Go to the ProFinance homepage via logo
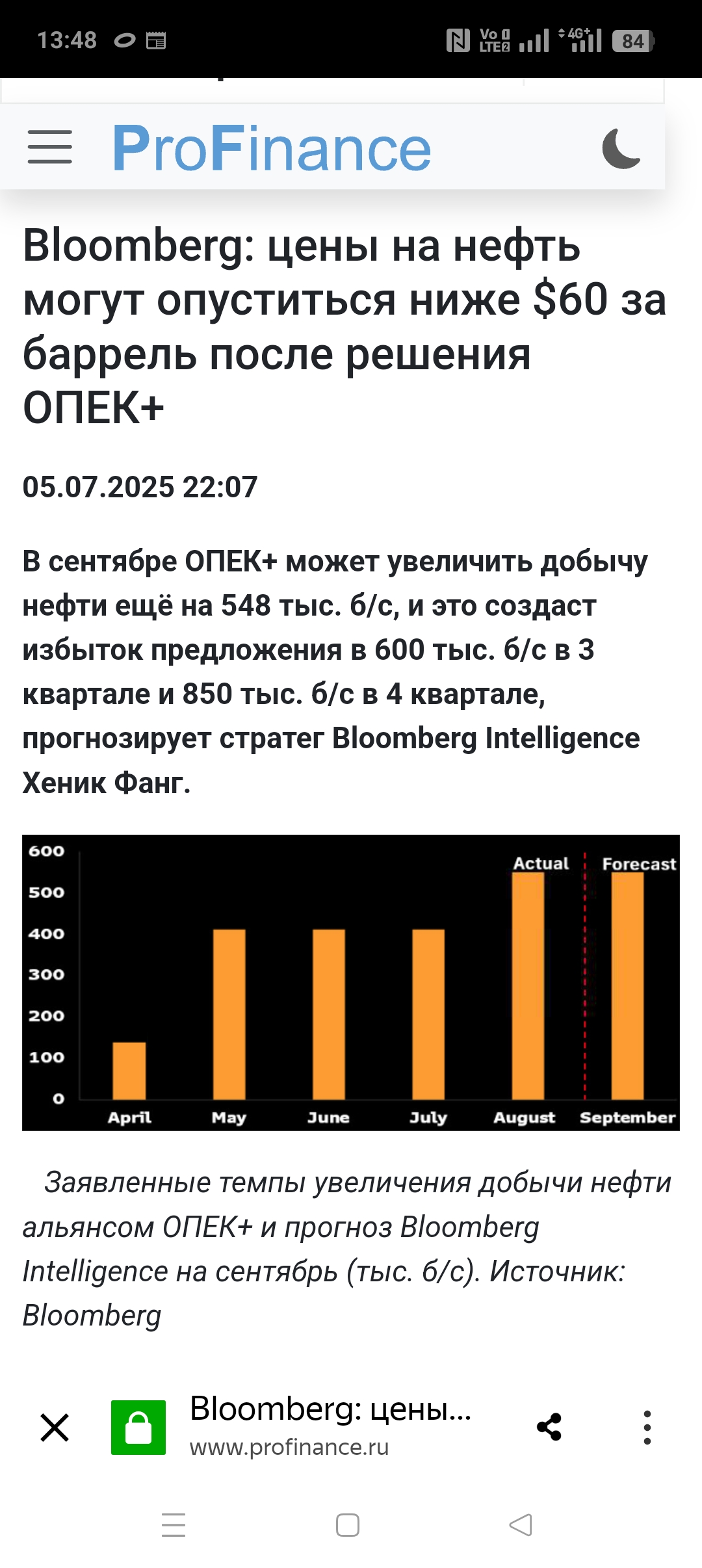This screenshot has height=1568, width=702. (x=271, y=148)
